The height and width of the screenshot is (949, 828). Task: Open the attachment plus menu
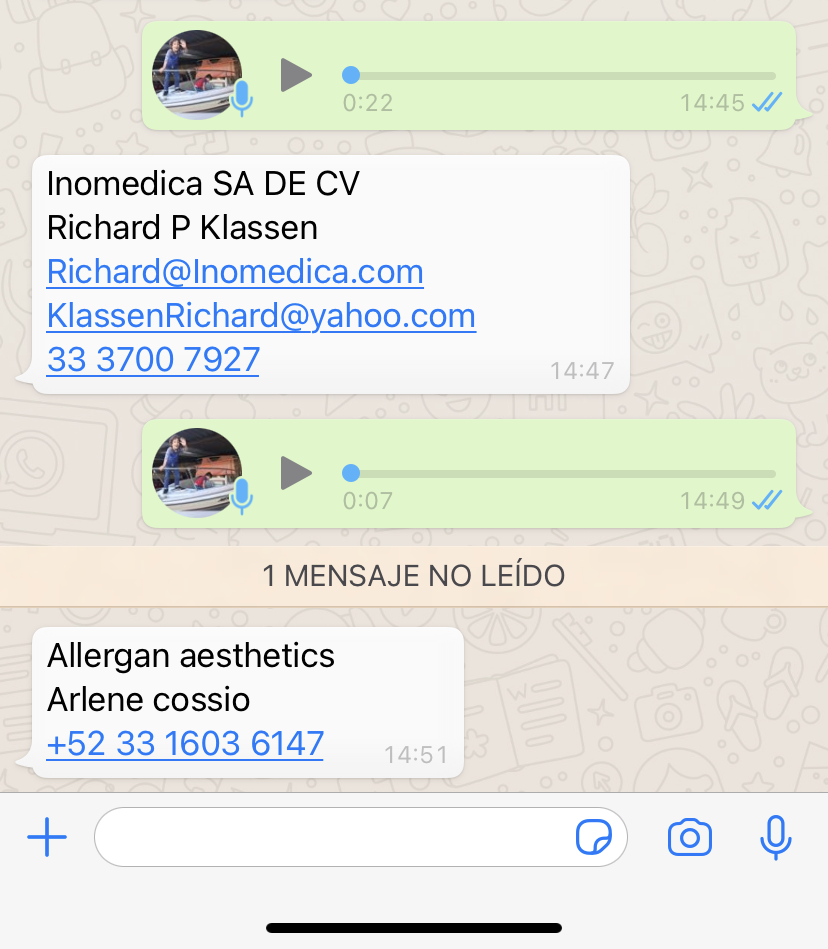click(x=47, y=837)
